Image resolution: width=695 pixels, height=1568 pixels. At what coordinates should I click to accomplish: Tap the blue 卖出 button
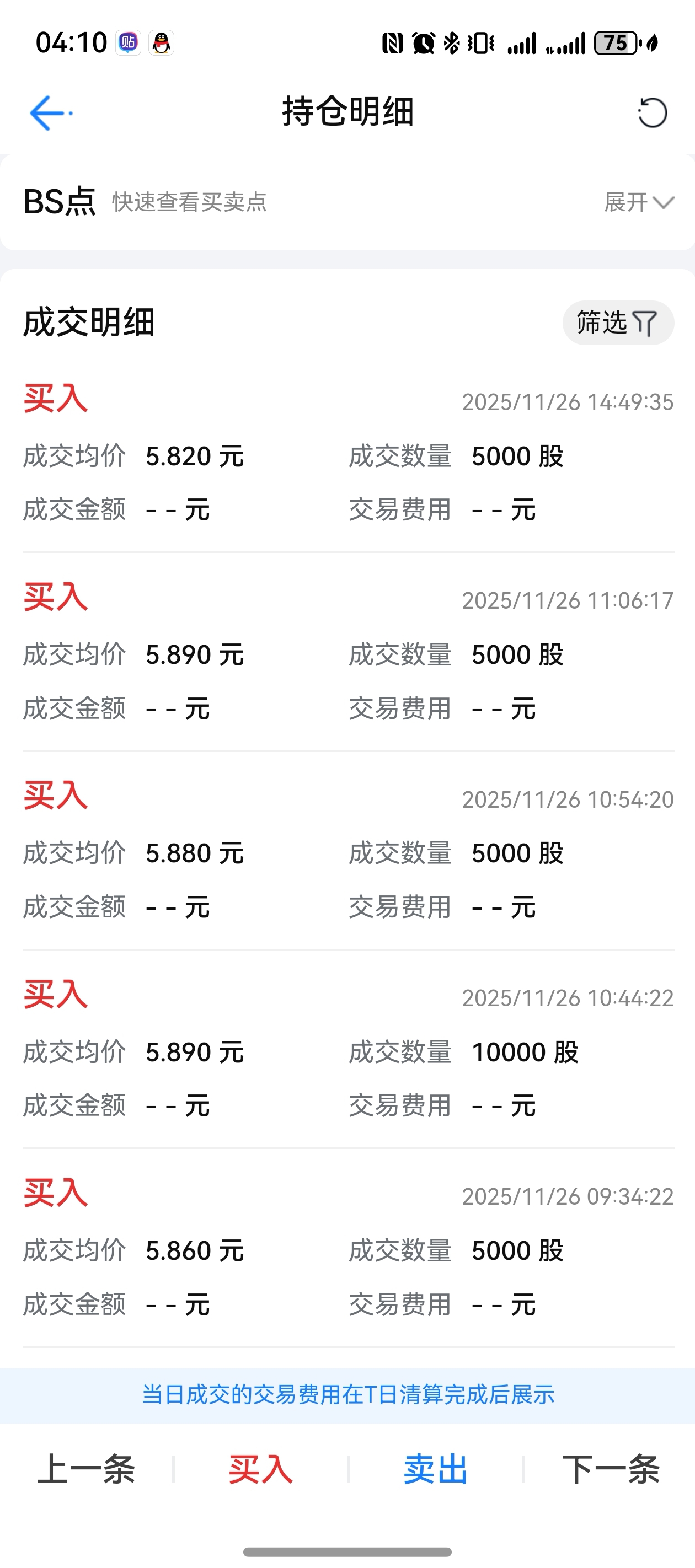click(436, 1469)
